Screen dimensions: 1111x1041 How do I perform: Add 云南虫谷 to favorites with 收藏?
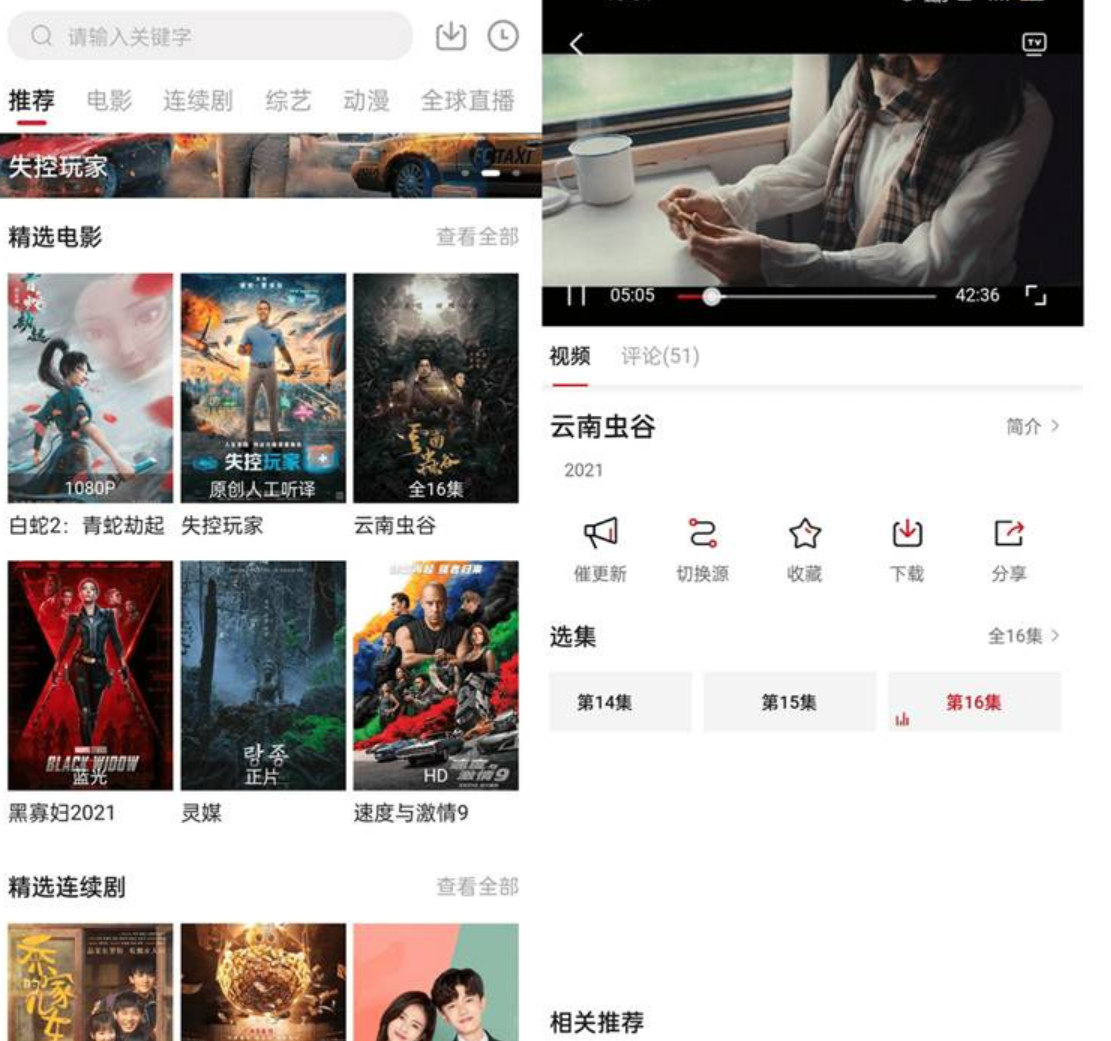click(x=805, y=548)
